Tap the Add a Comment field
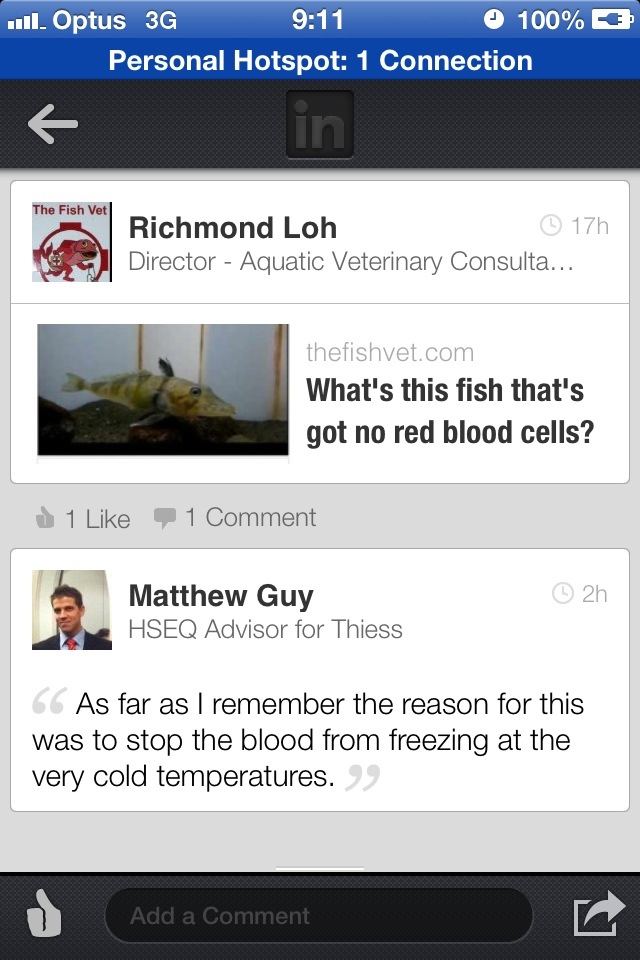The width and height of the screenshot is (640, 960). (x=318, y=916)
